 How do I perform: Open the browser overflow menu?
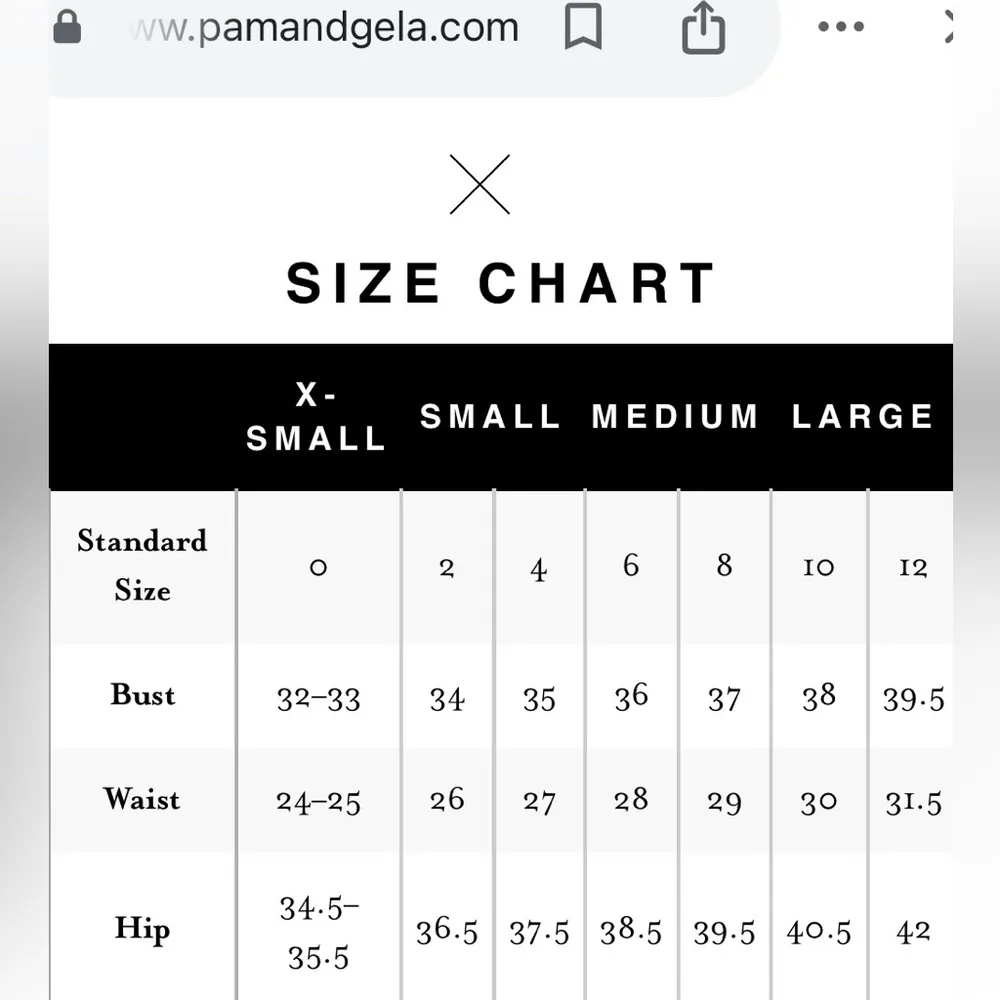(x=839, y=28)
